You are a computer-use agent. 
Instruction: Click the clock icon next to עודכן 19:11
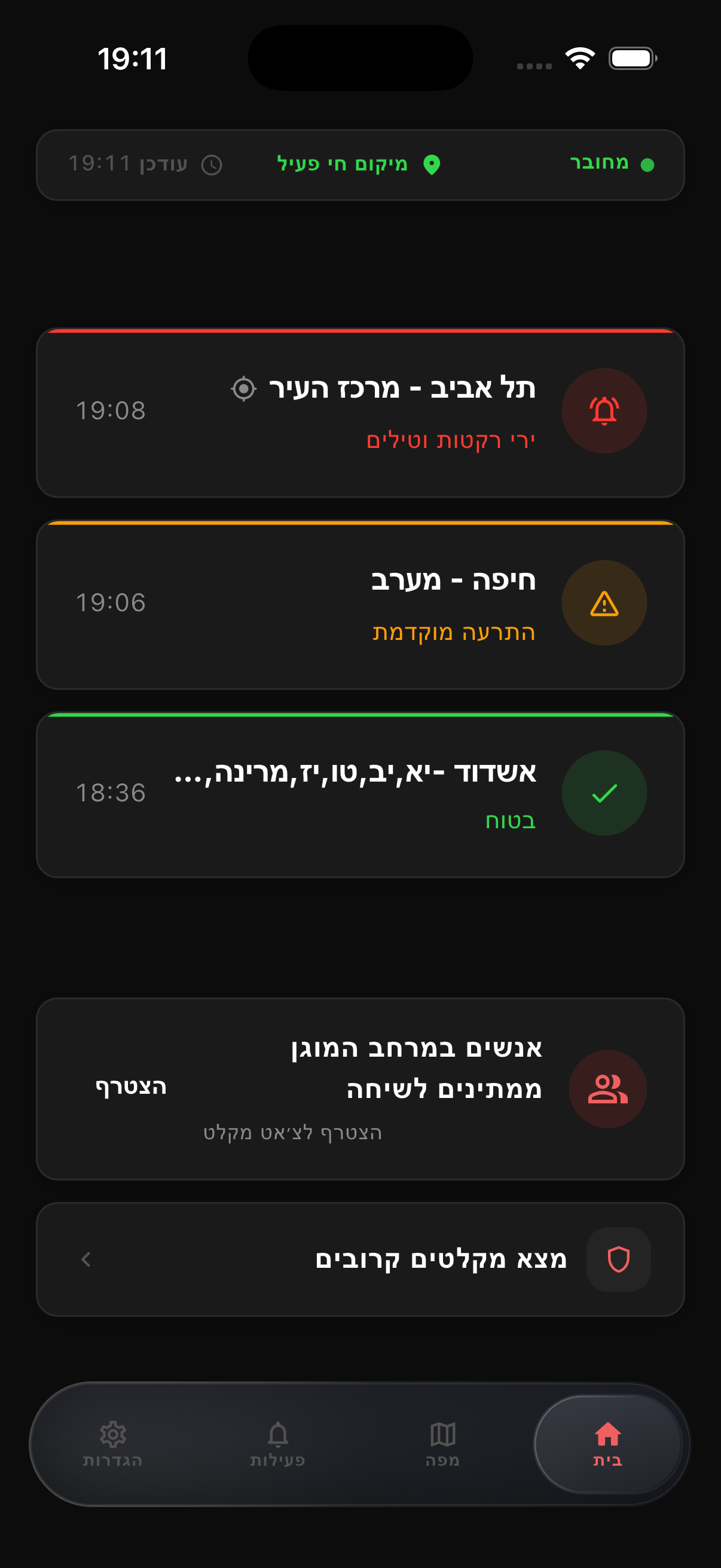pos(212,164)
